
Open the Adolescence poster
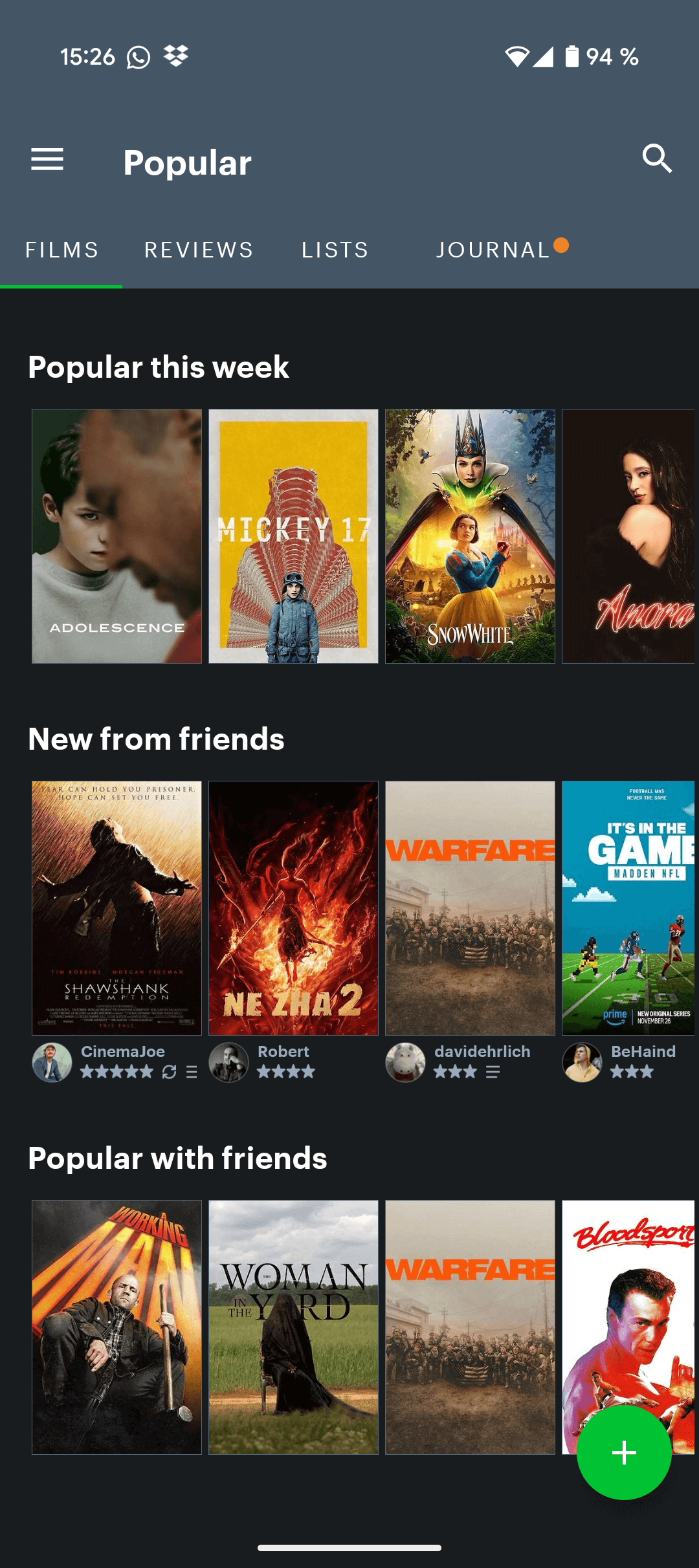coord(116,536)
